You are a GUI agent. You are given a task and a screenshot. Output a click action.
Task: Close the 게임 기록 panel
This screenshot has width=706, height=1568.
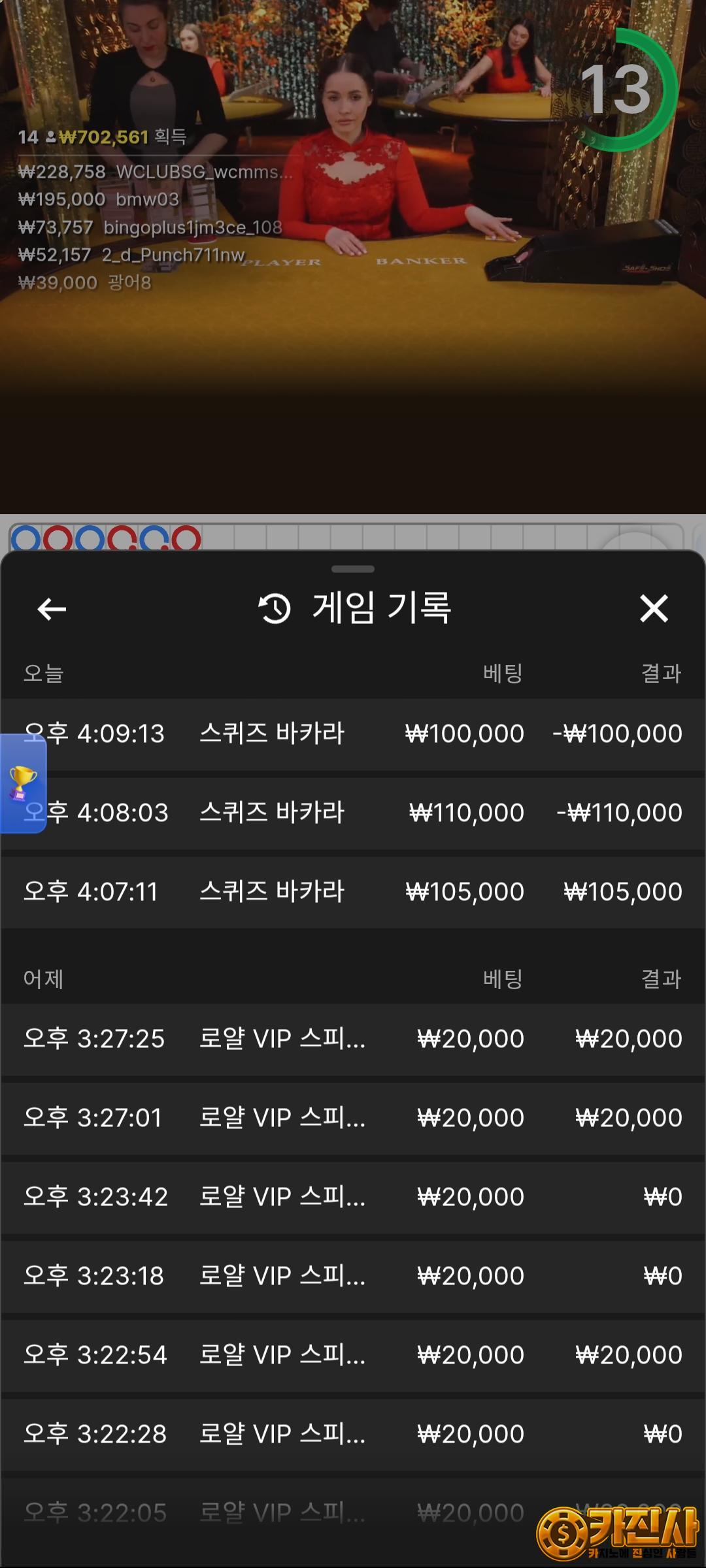[x=654, y=609]
